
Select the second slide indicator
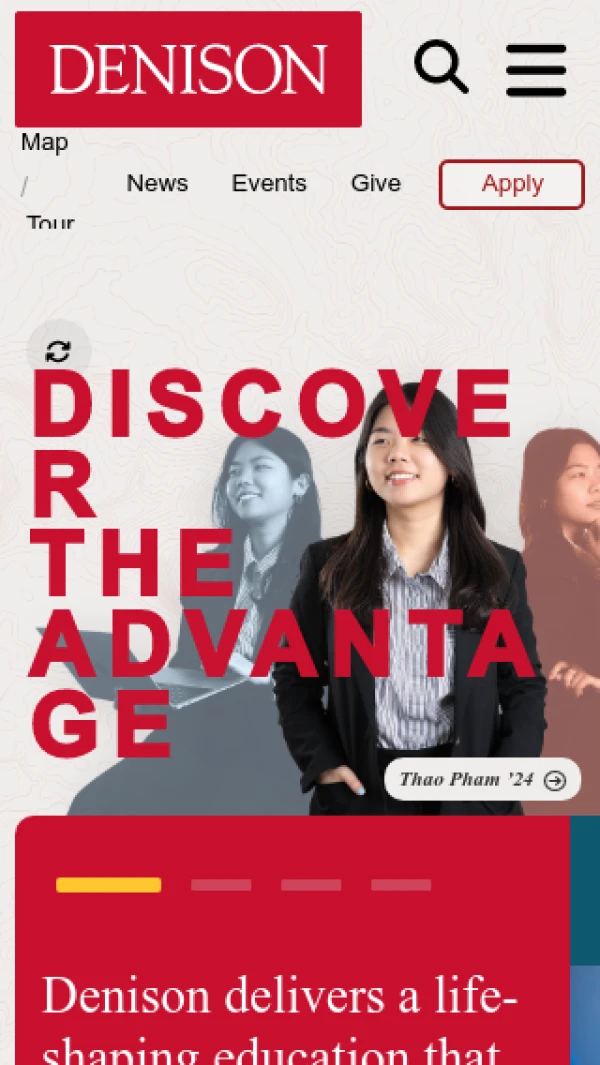tap(221, 885)
